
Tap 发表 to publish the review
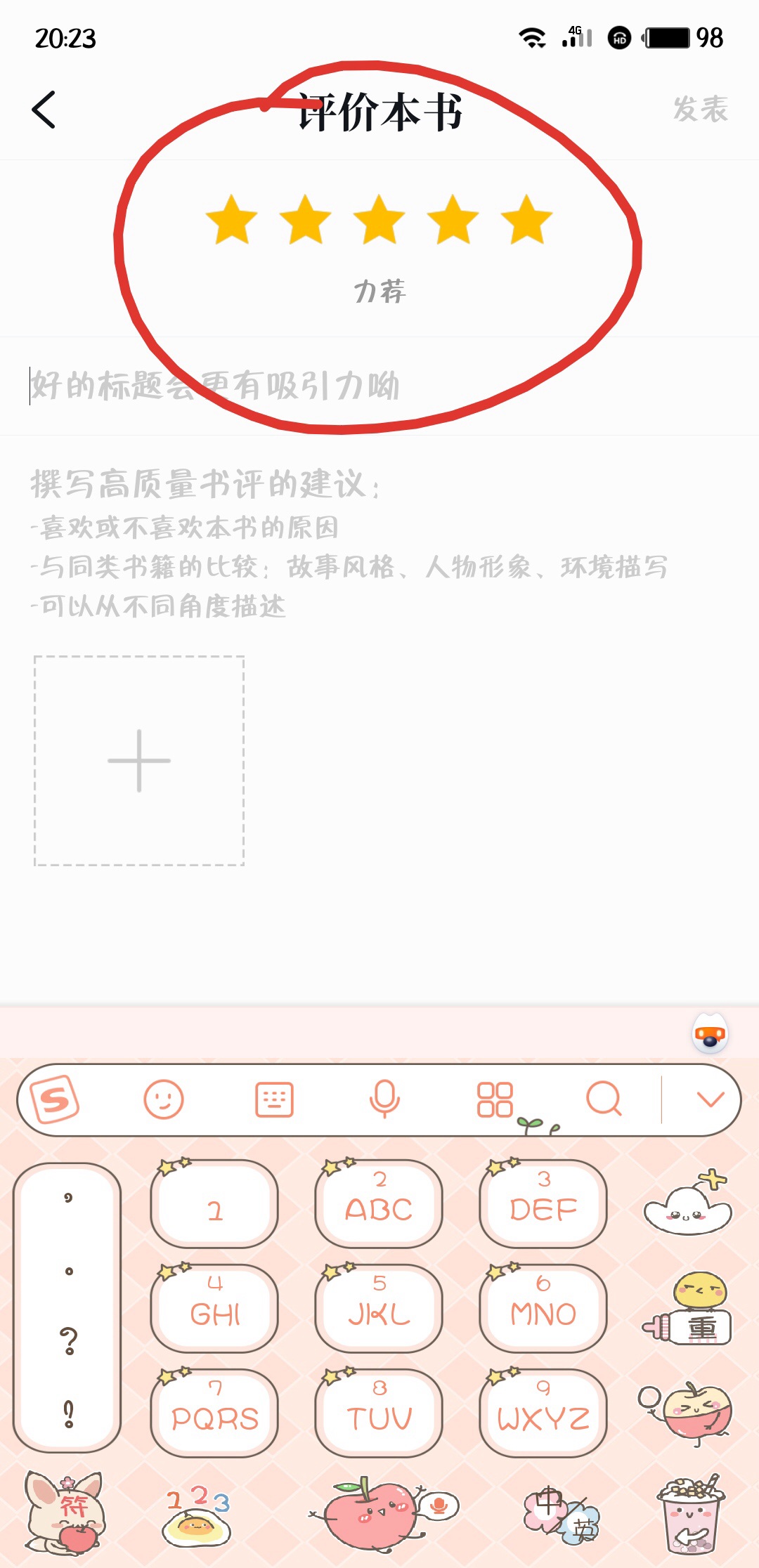click(x=700, y=109)
